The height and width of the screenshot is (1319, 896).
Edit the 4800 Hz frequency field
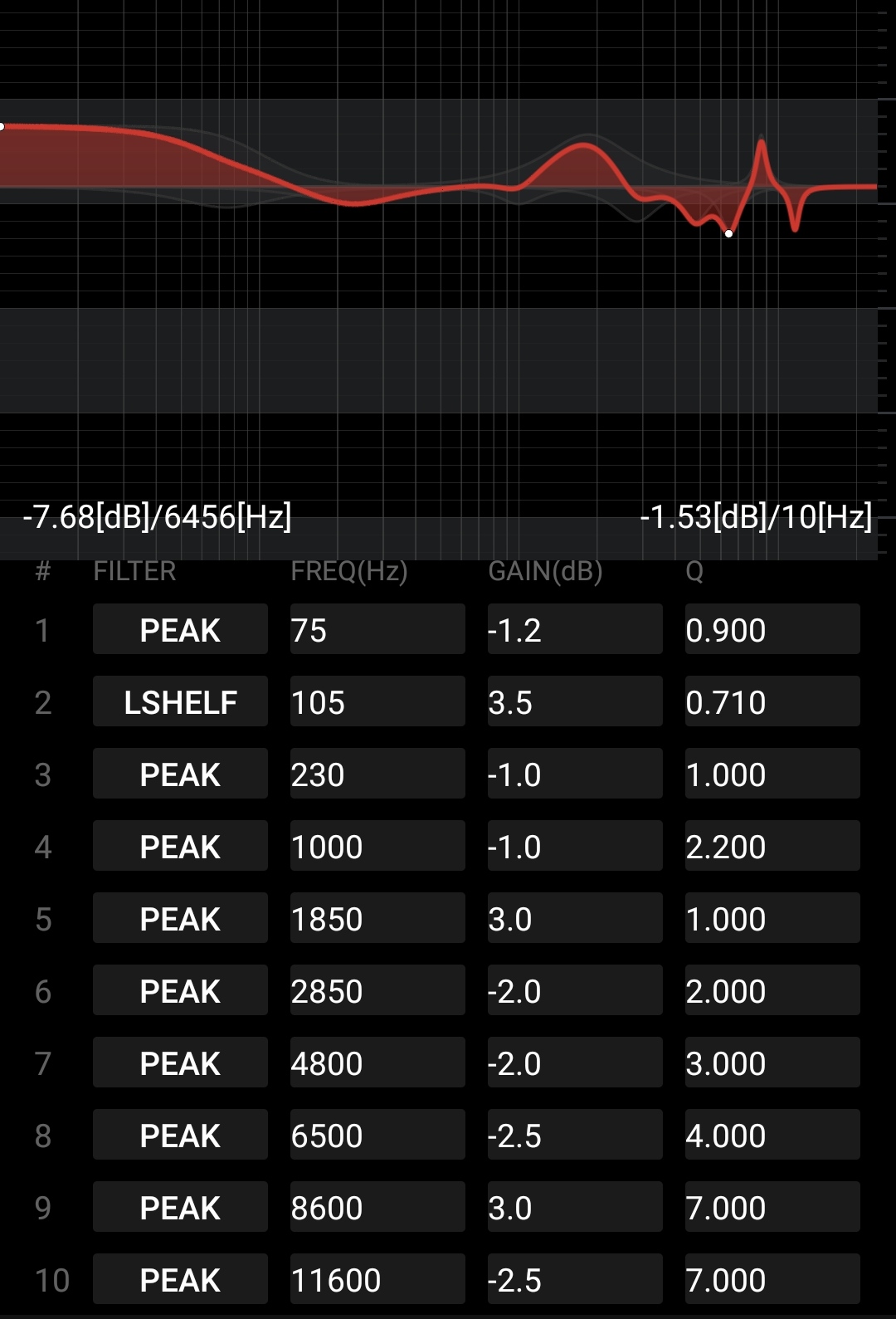click(377, 1063)
